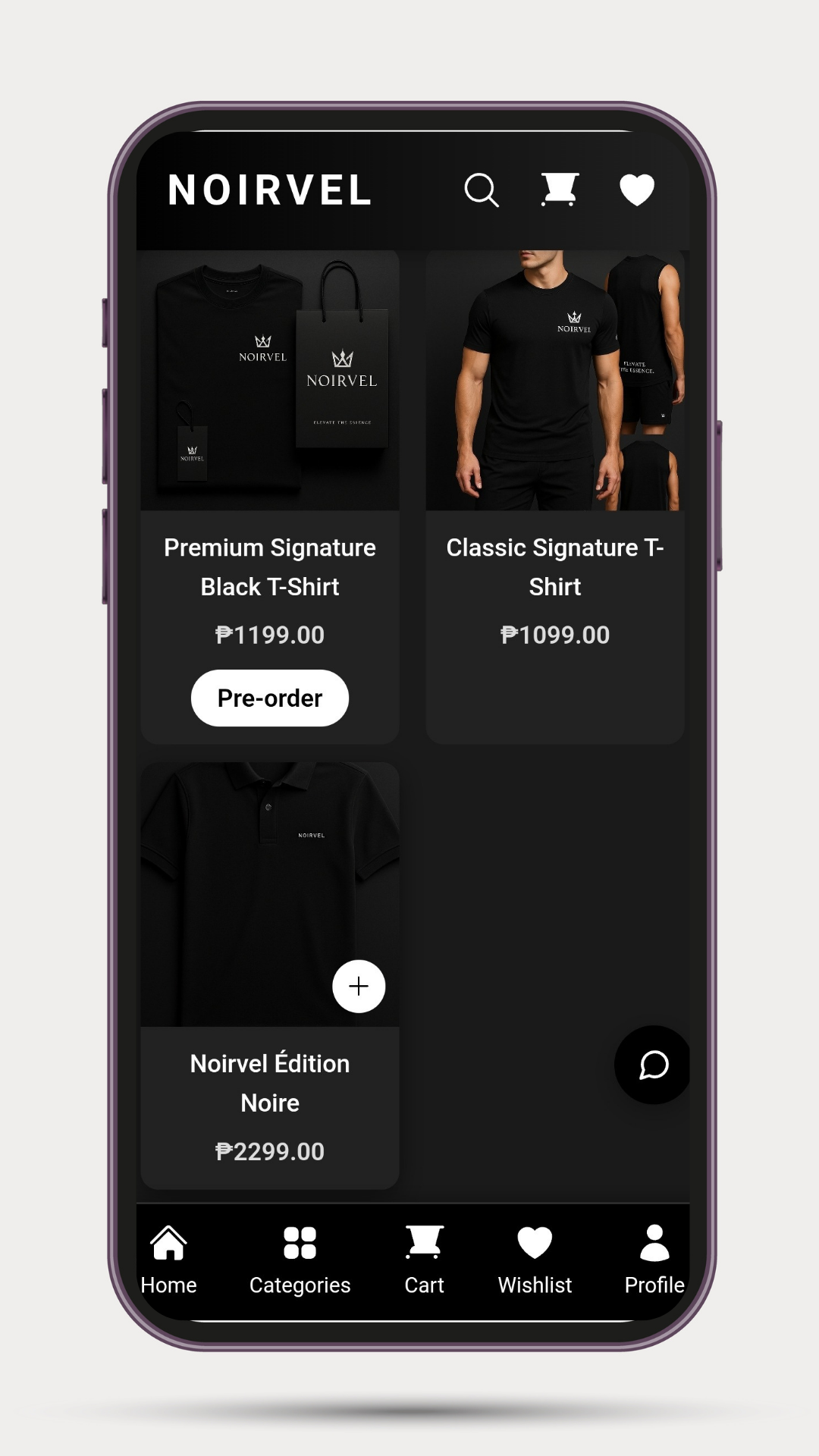This screenshot has width=819, height=1456.
Task: Open the Cart tab in bottom bar
Action: [x=424, y=1260]
